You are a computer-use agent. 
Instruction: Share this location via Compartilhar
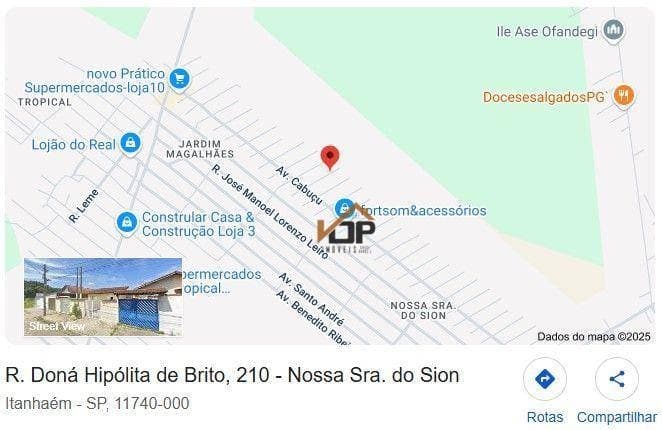(616, 380)
